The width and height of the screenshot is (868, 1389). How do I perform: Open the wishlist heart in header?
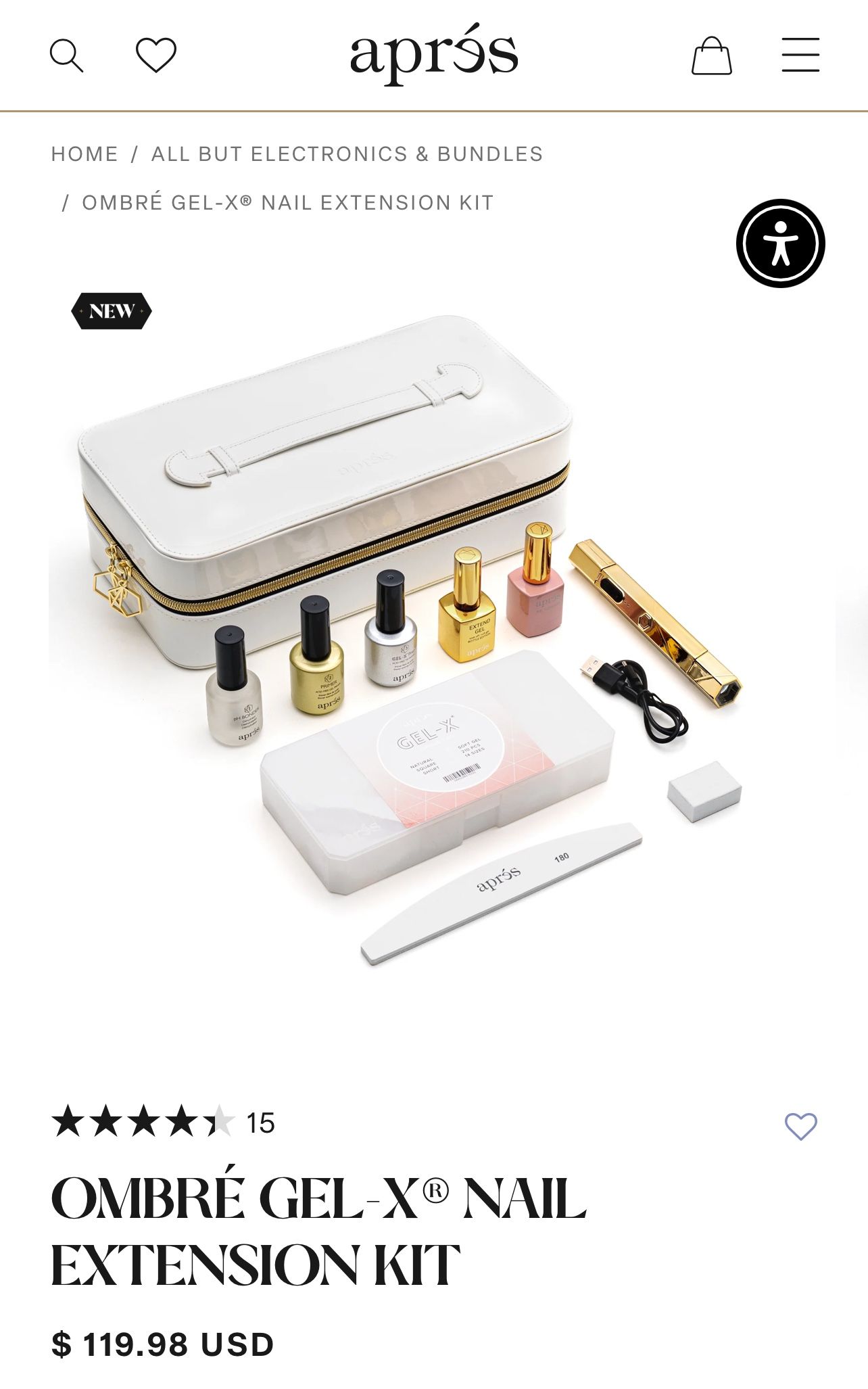click(156, 55)
